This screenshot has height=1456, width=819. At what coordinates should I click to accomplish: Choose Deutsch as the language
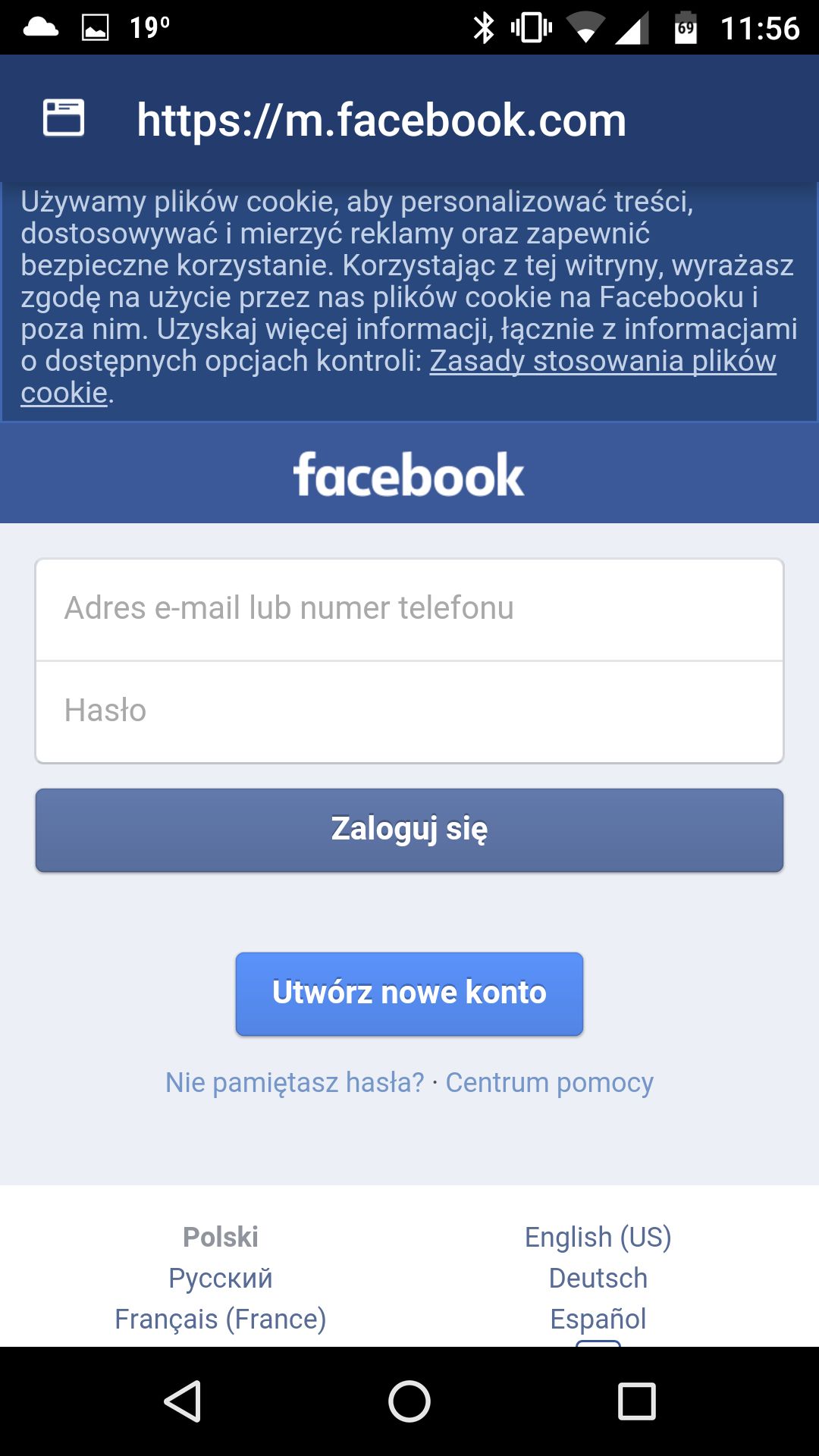[x=598, y=1278]
